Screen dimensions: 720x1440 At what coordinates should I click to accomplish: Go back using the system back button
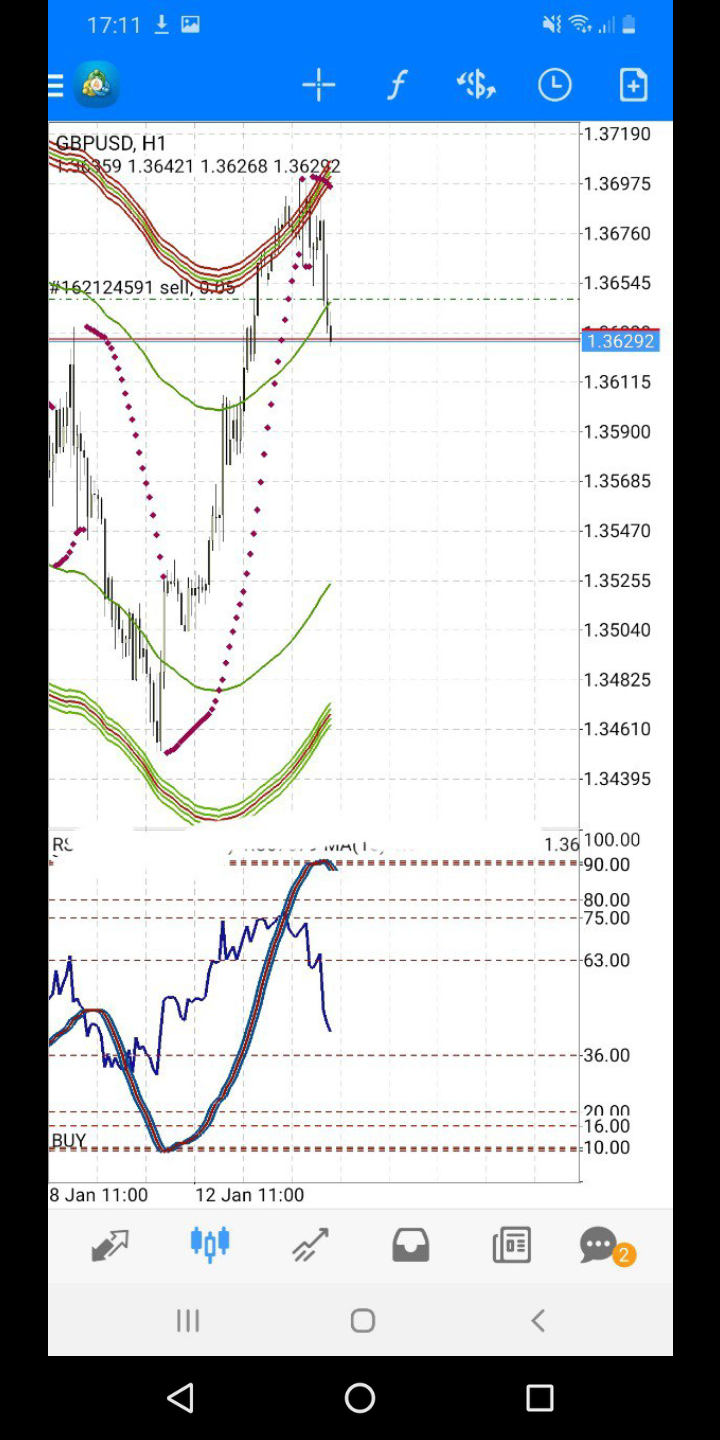click(181, 1398)
